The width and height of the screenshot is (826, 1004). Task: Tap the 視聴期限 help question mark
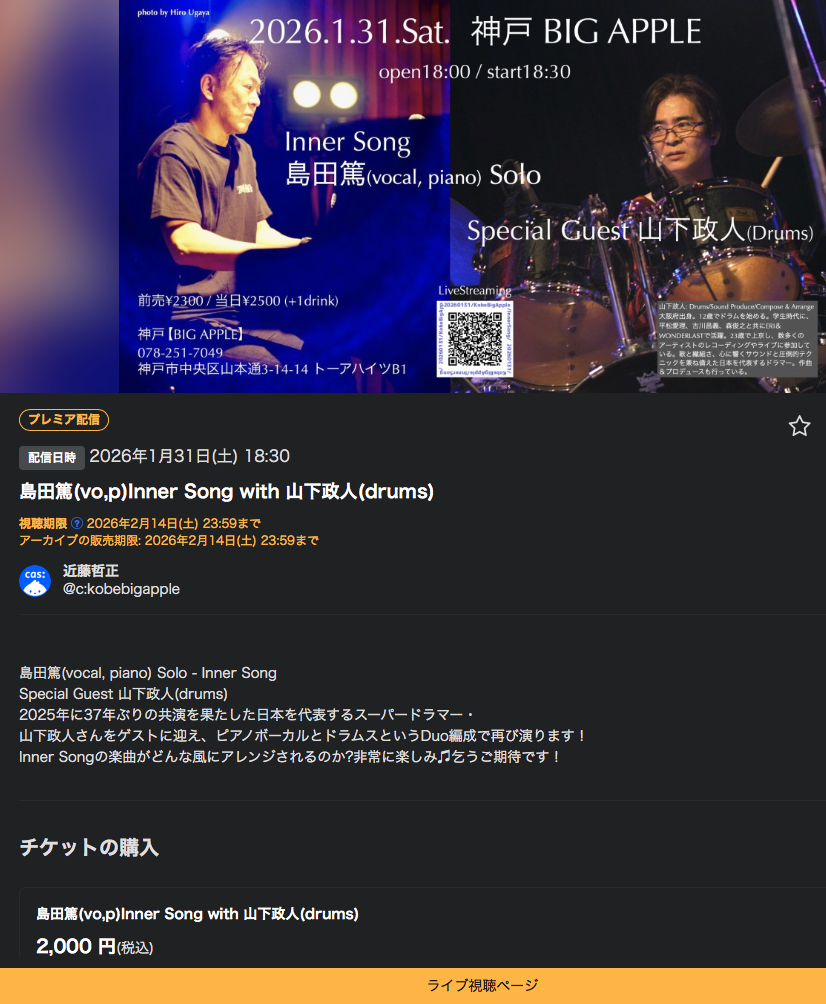77,523
